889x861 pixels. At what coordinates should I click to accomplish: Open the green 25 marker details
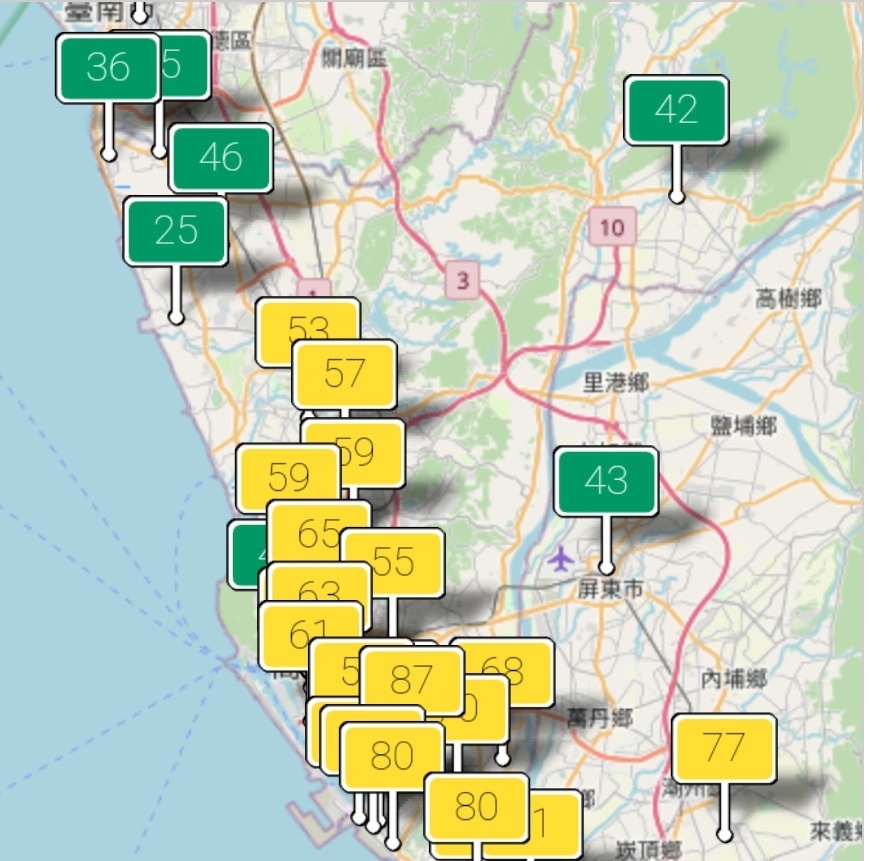[x=176, y=231]
